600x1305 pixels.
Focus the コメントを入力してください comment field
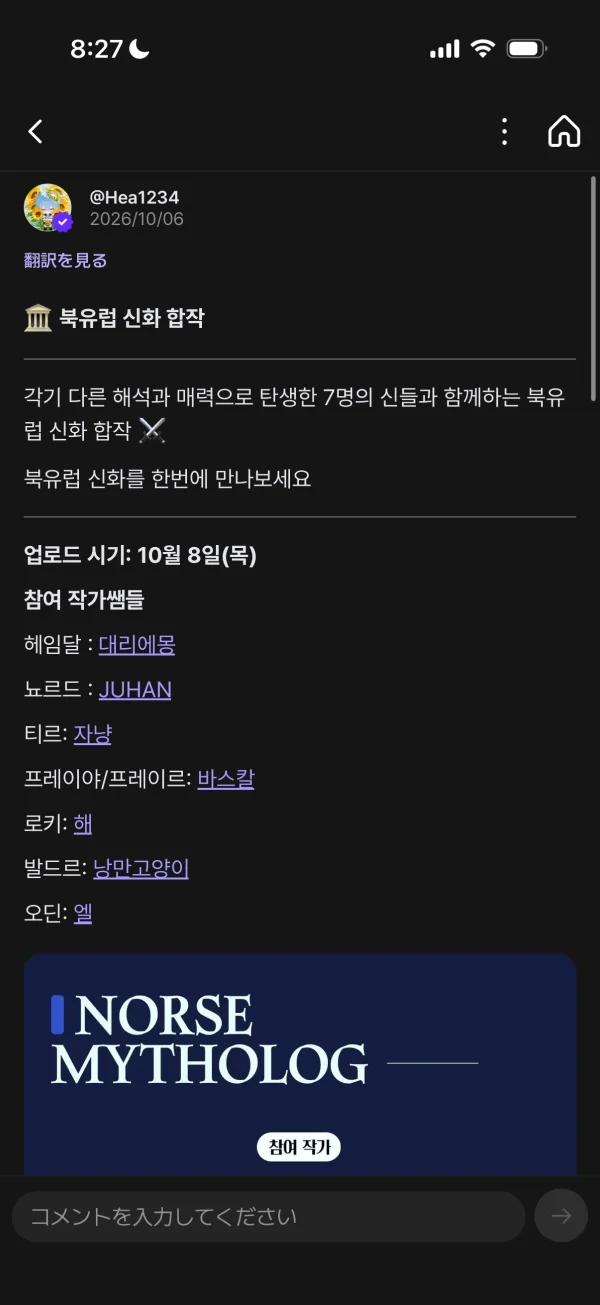coord(268,1217)
